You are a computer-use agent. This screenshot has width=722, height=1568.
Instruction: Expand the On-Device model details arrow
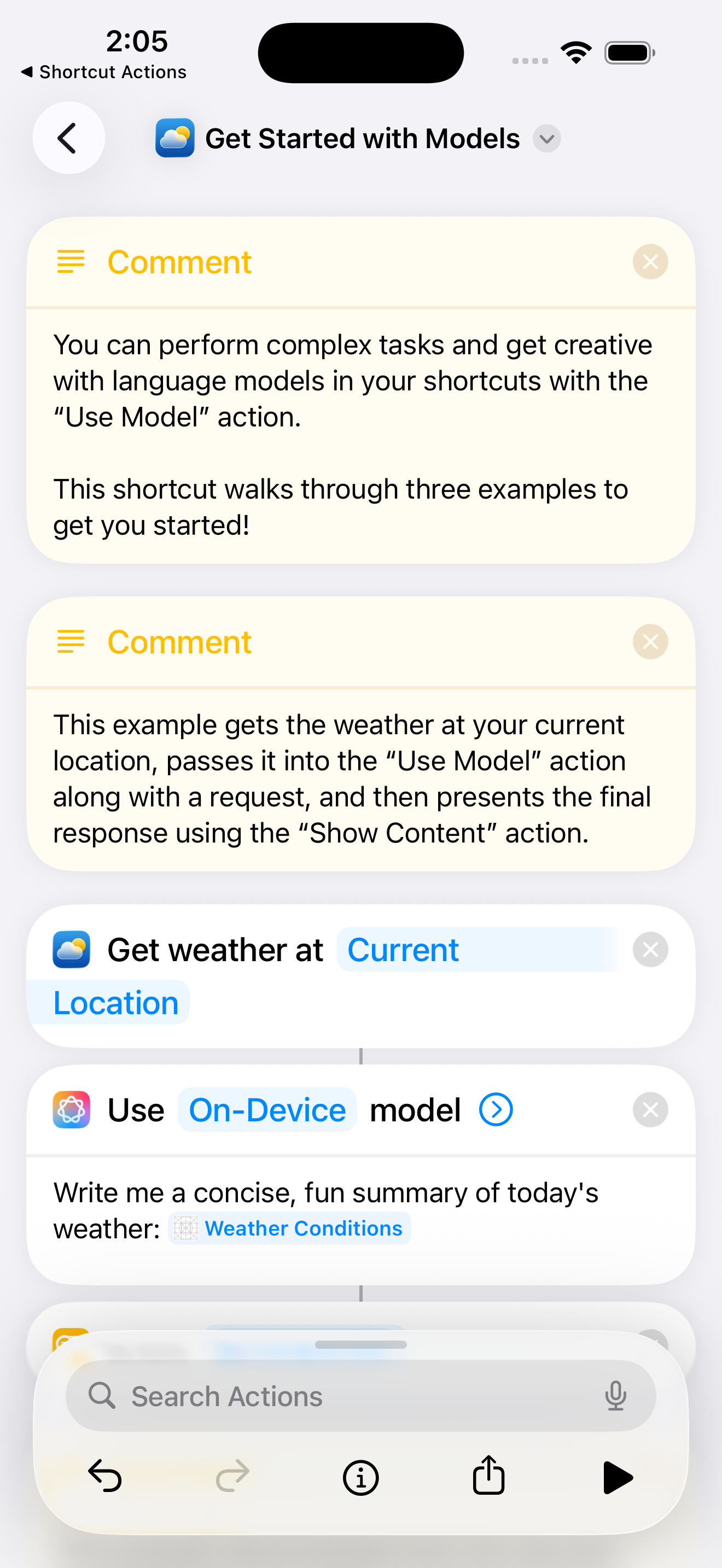496,1110
